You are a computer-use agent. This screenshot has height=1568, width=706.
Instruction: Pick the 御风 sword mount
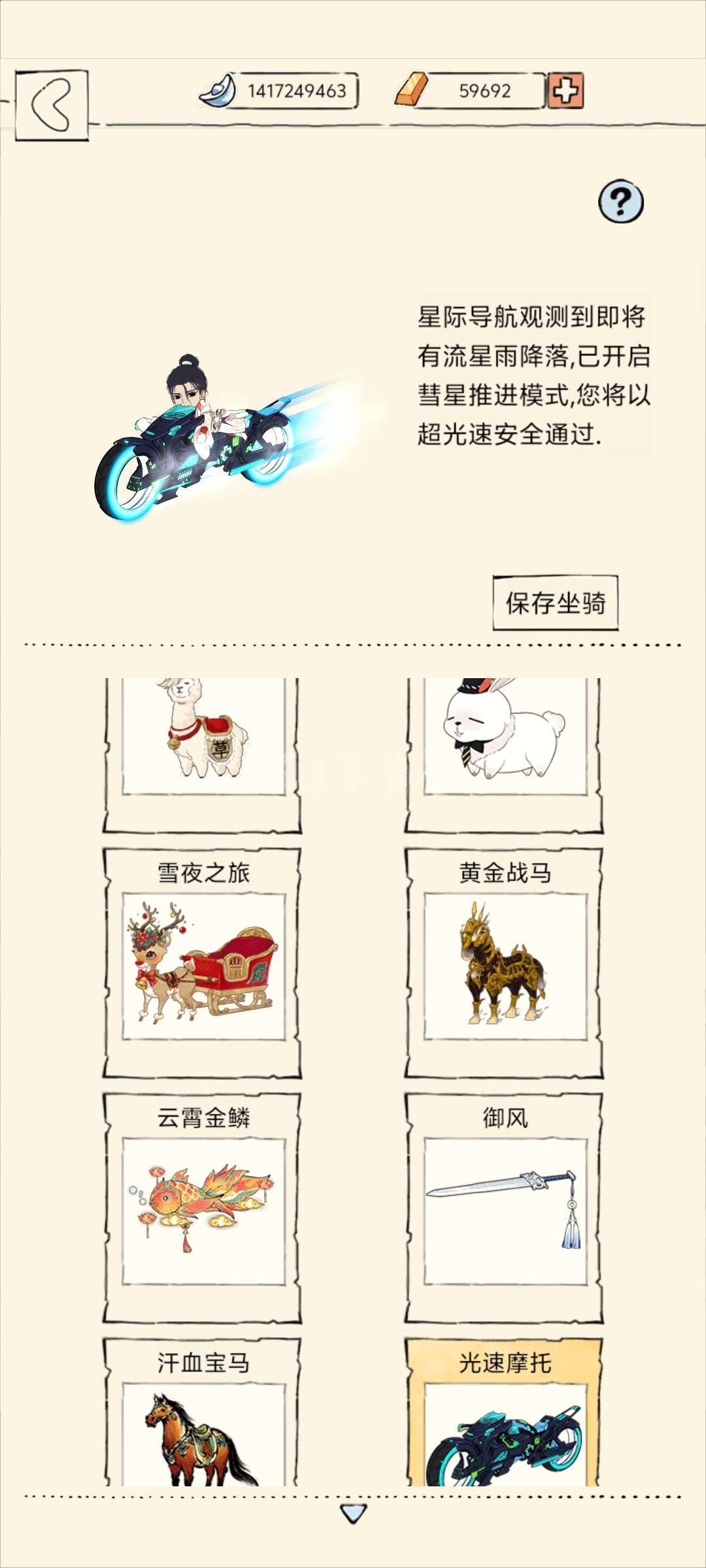point(504,1208)
